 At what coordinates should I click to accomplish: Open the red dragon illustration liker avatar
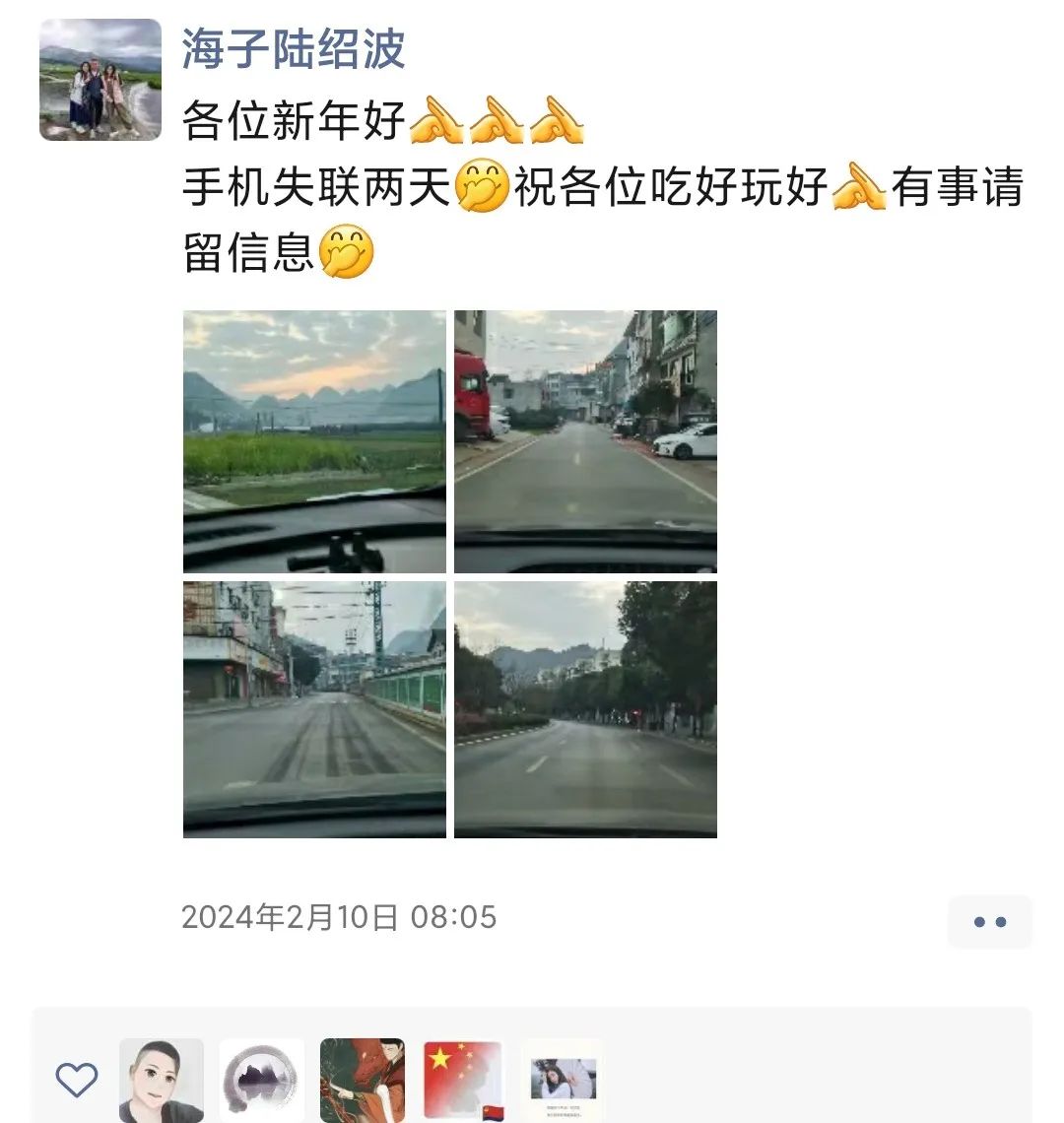[363, 1080]
